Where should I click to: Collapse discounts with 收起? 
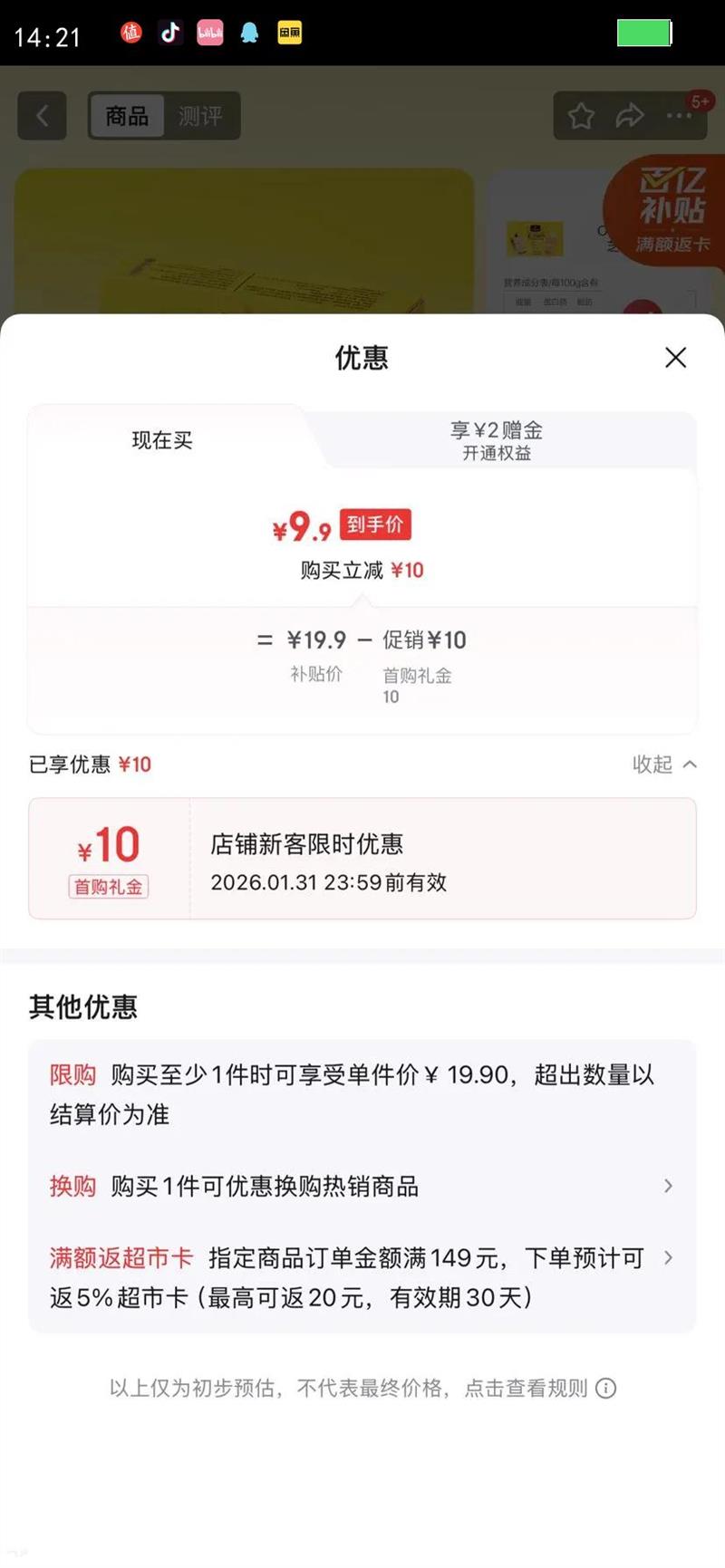pos(664,765)
